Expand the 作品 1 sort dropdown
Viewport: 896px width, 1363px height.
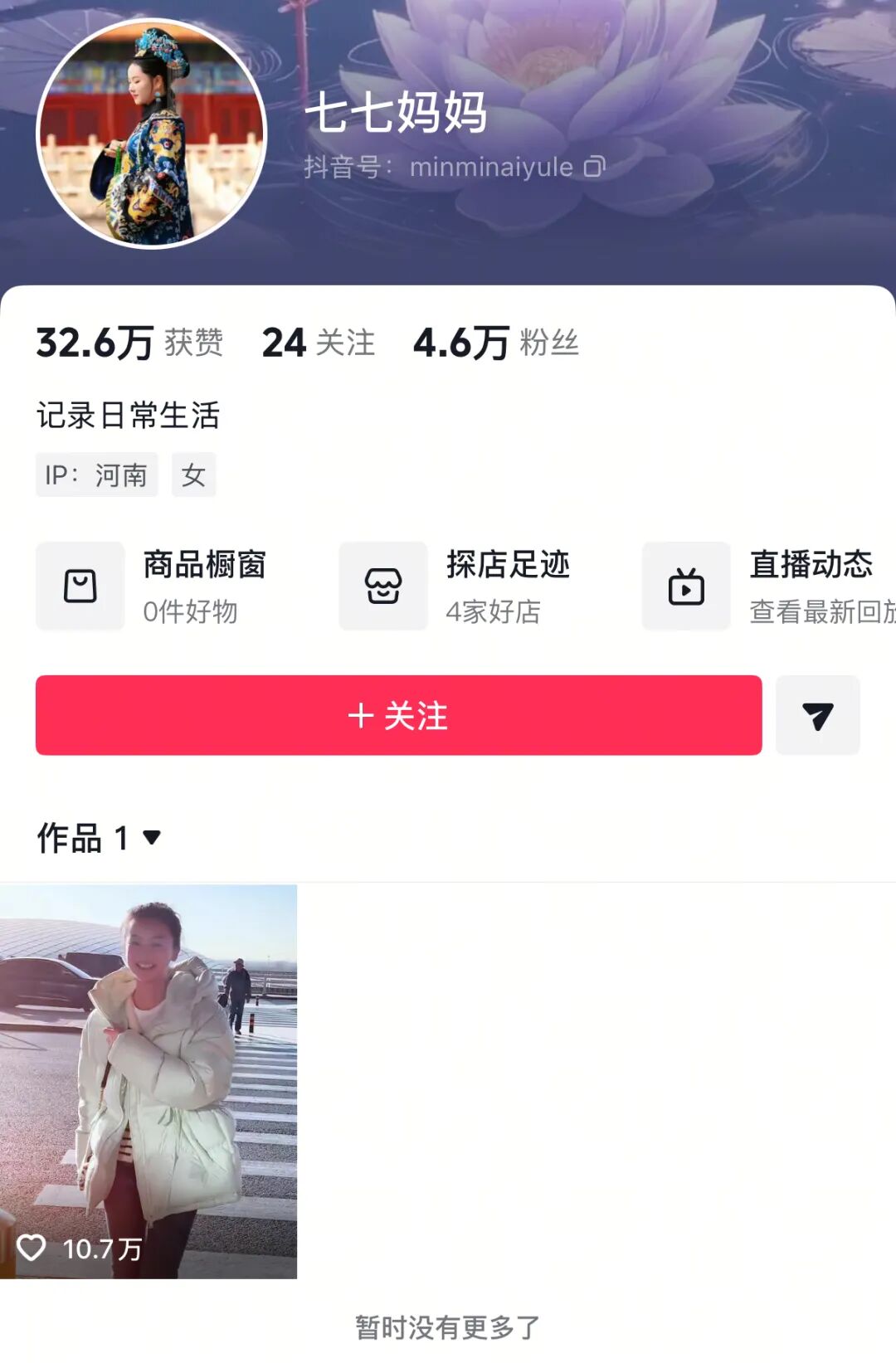[x=151, y=838]
